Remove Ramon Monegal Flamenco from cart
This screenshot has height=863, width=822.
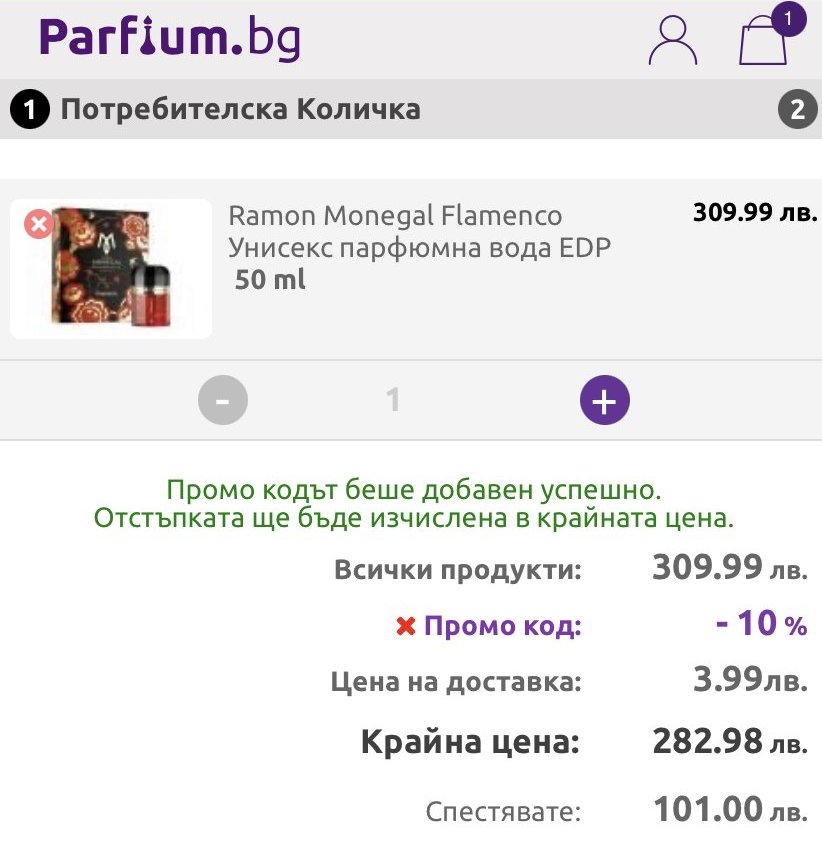38,223
